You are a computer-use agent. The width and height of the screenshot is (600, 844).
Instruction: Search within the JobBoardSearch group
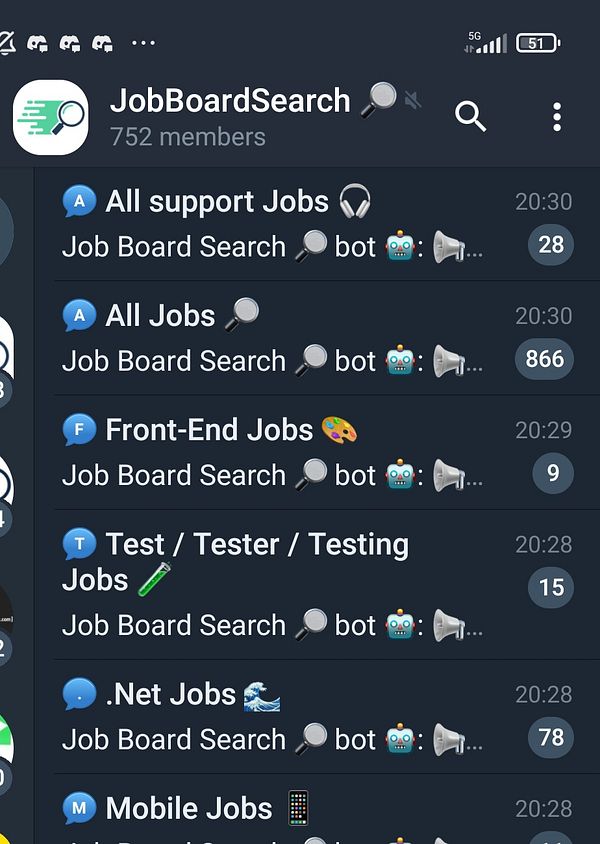coord(470,116)
